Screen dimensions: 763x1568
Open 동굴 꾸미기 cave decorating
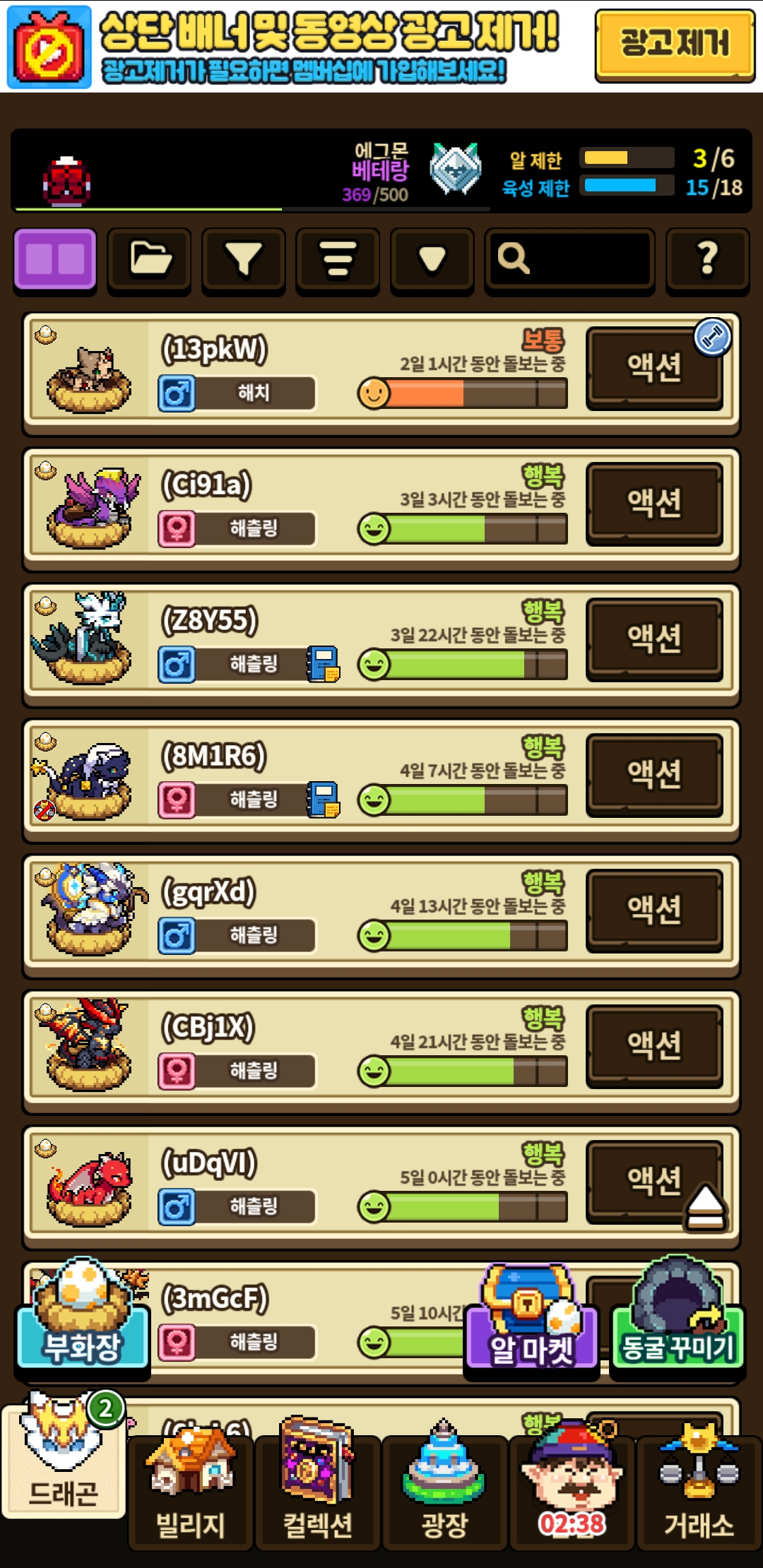click(x=678, y=1321)
